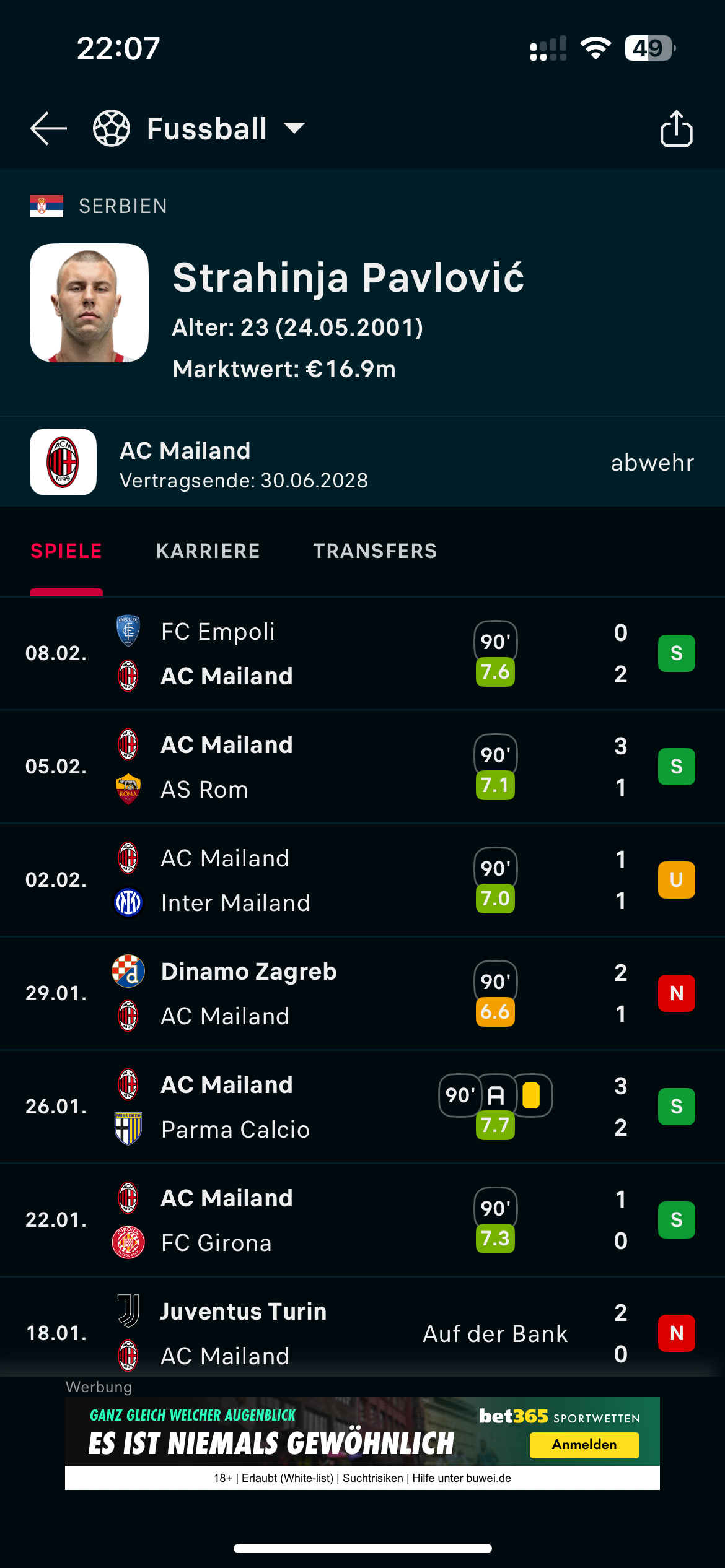This screenshot has width=725, height=1568.
Task: View the Juventus Turin match from 18.01.
Action: (362, 1331)
